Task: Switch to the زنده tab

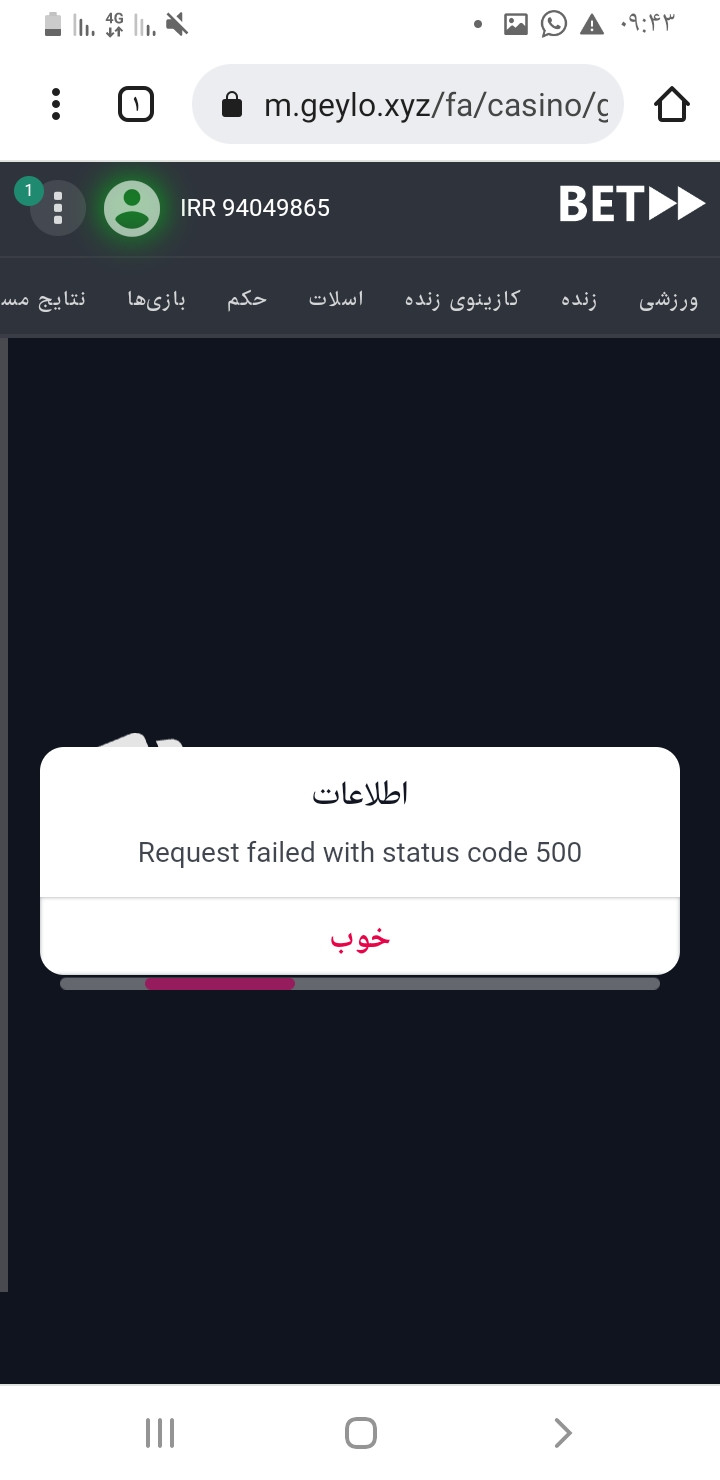Action: pyautogui.click(x=579, y=299)
